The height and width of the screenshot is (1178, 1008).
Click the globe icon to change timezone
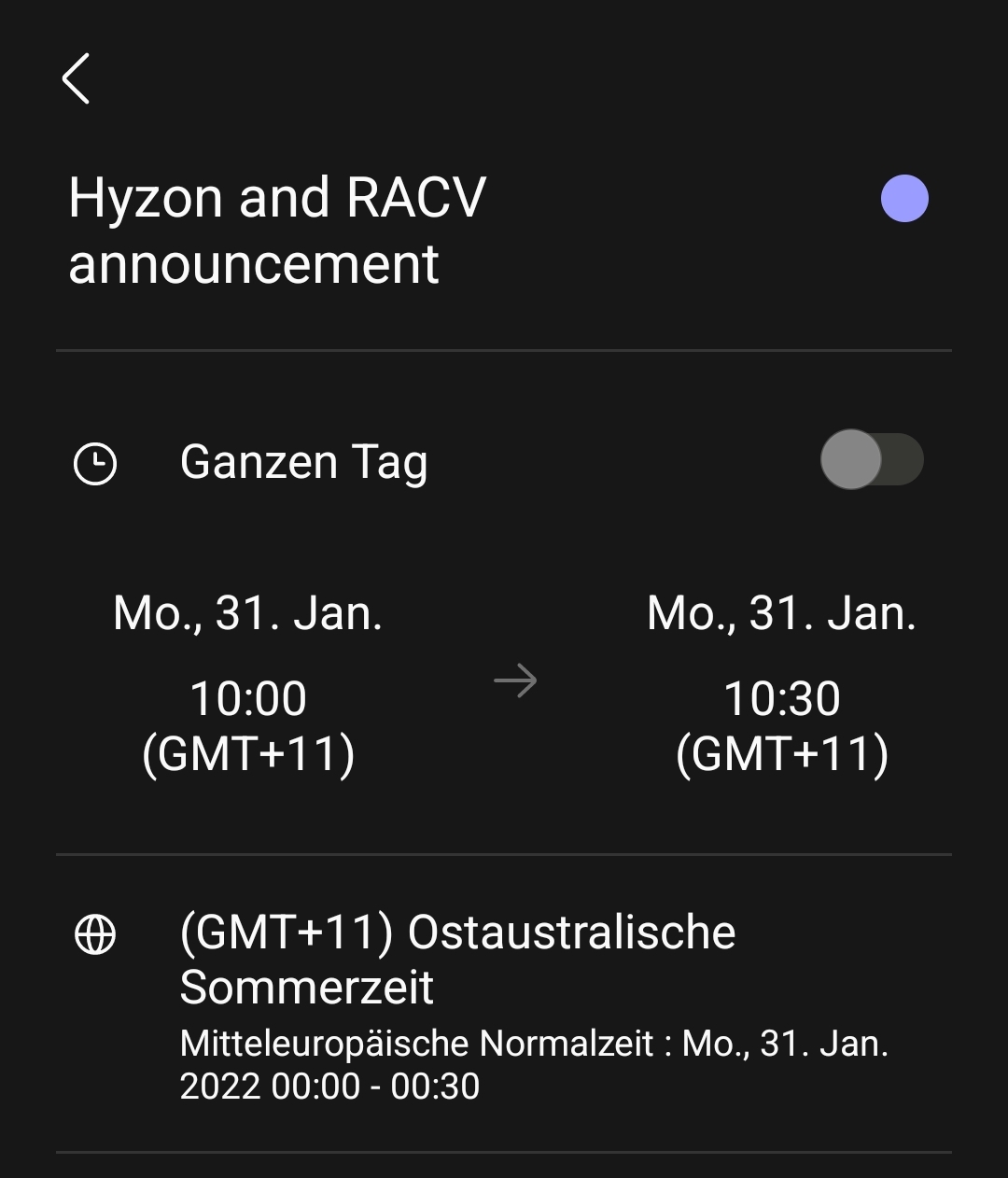97,933
